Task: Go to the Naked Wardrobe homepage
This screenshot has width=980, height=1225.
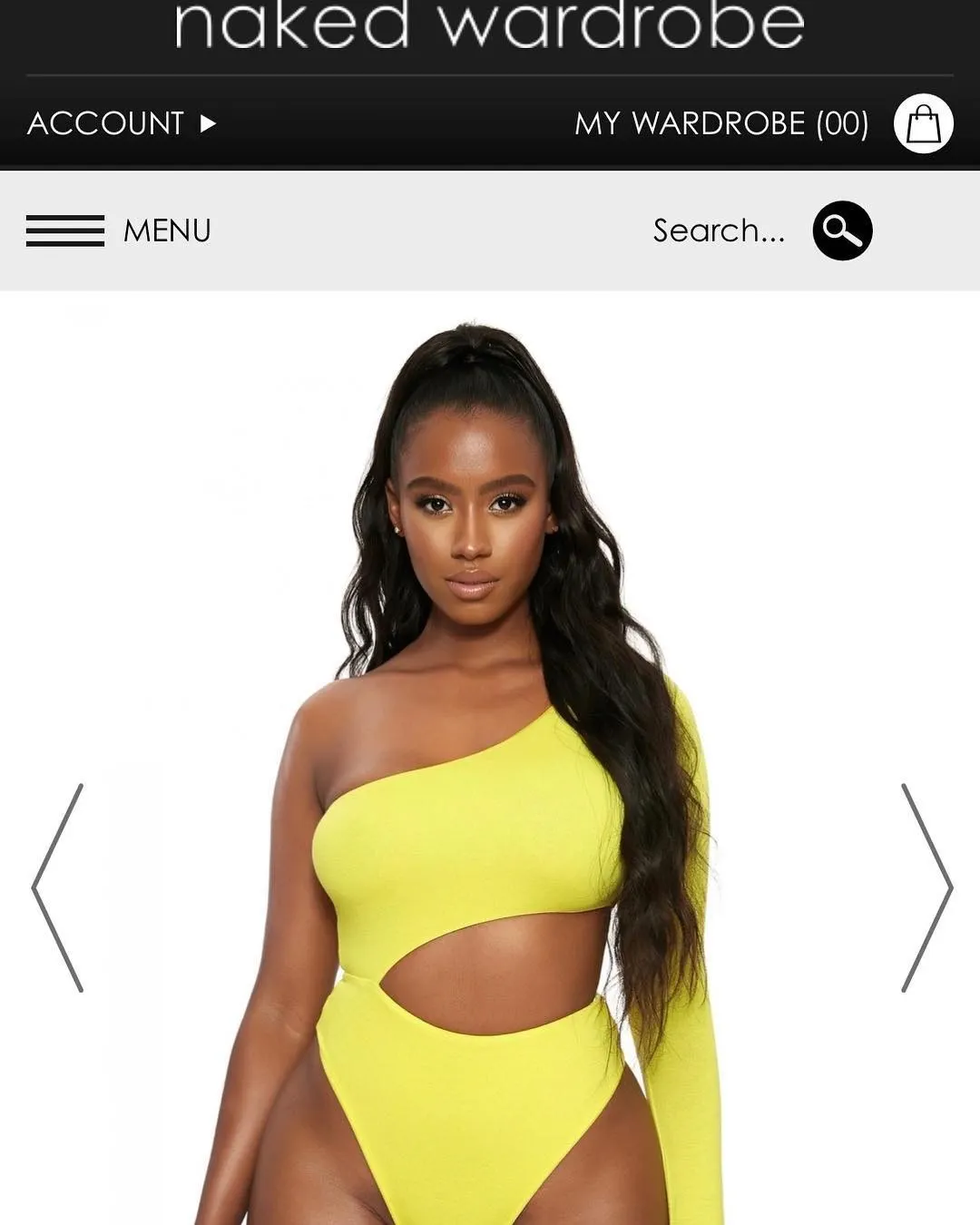Action: (490, 25)
